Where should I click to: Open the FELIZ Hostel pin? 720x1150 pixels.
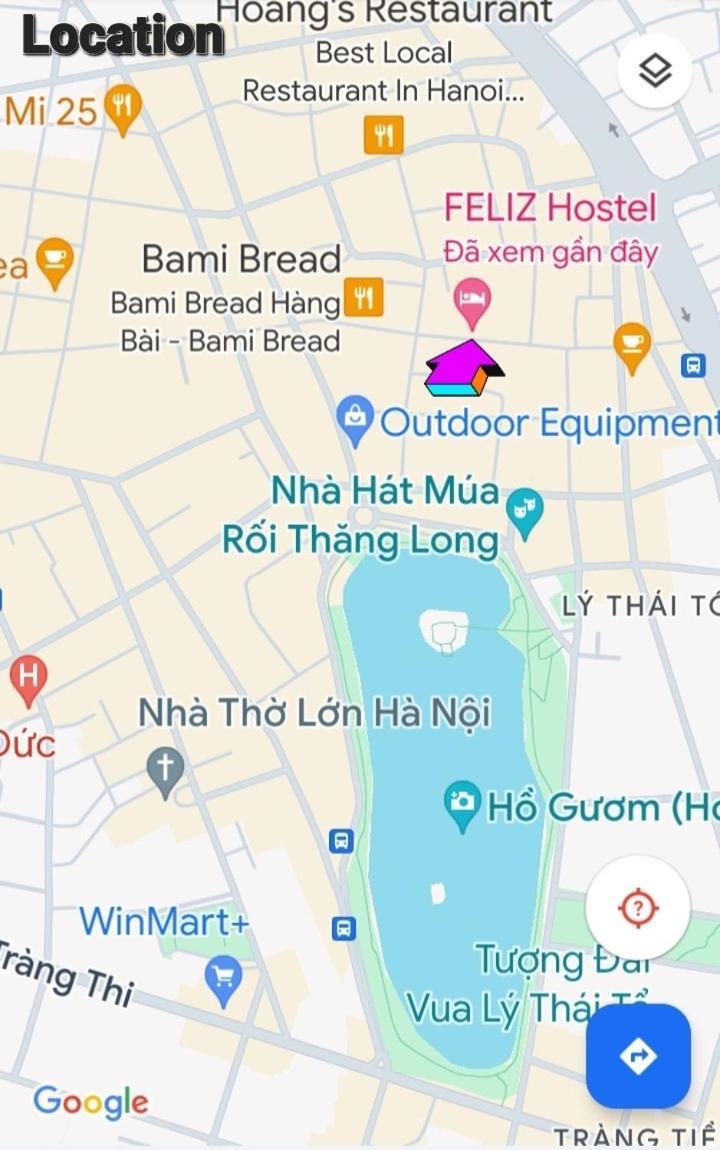[x=472, y=300]
